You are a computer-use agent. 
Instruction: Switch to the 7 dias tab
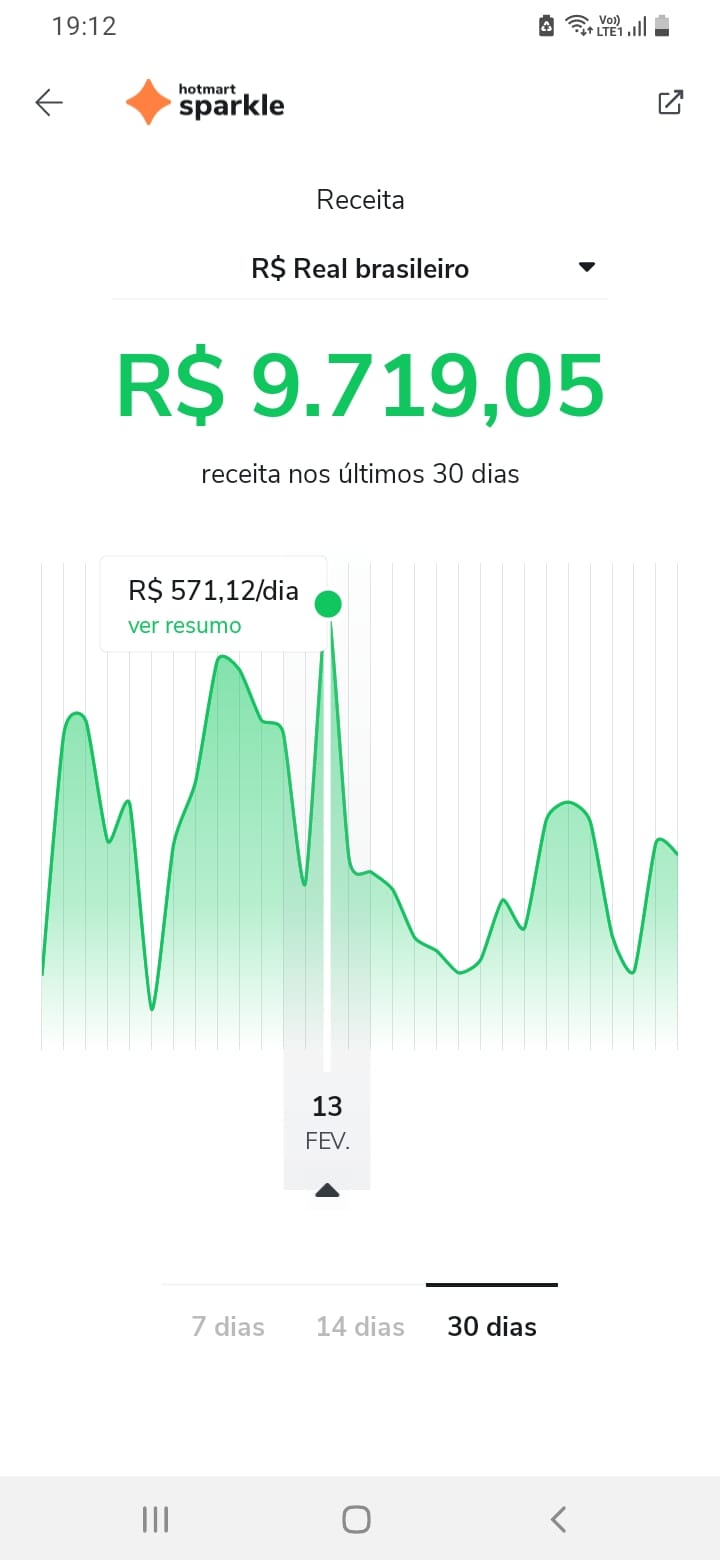tap(228, 1326)
